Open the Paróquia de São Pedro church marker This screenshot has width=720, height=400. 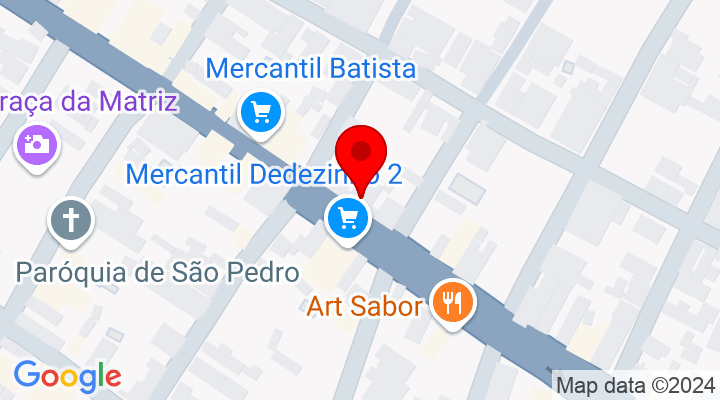(x=72, y=220)
